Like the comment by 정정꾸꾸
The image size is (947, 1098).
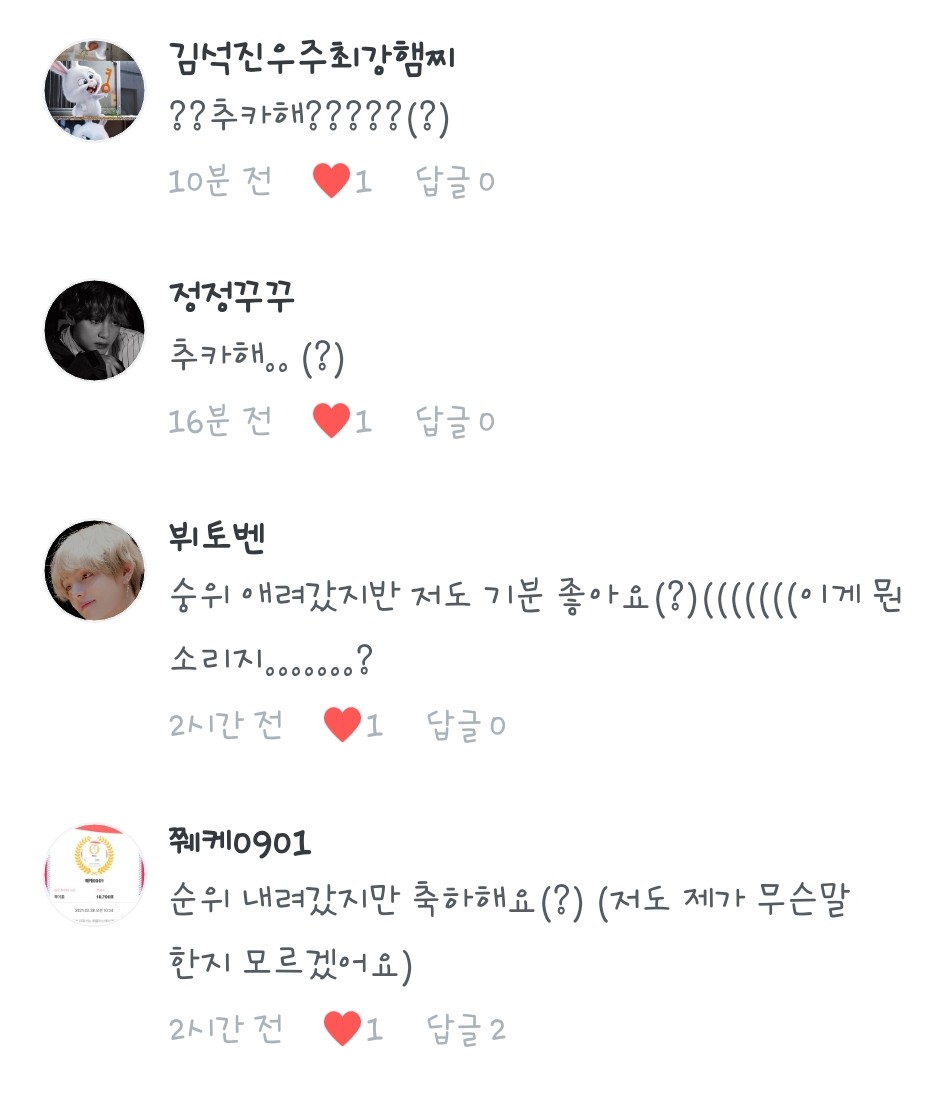(331, 422)
